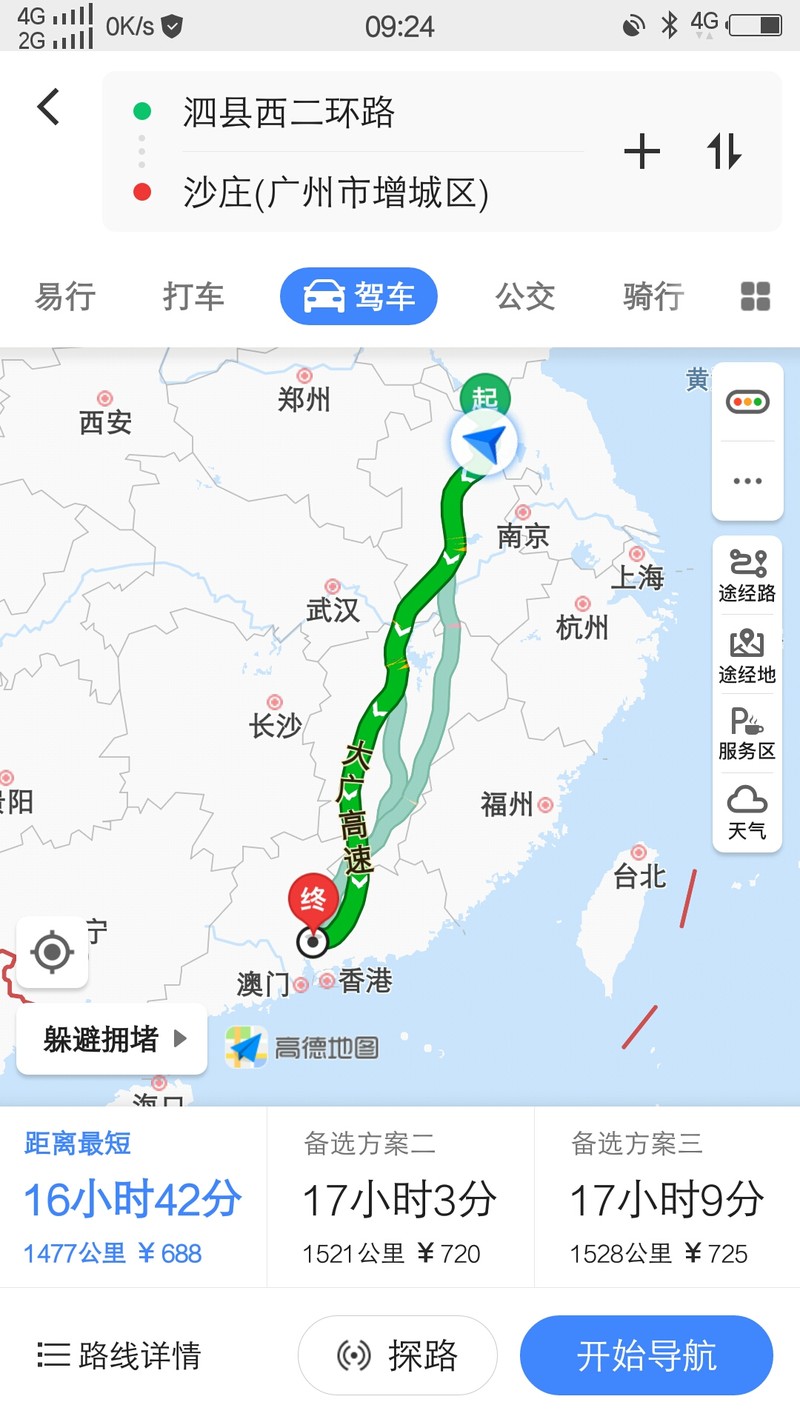Add a waypoint with the plus icon
800x1422 pixels.
[x=641, y=153]
